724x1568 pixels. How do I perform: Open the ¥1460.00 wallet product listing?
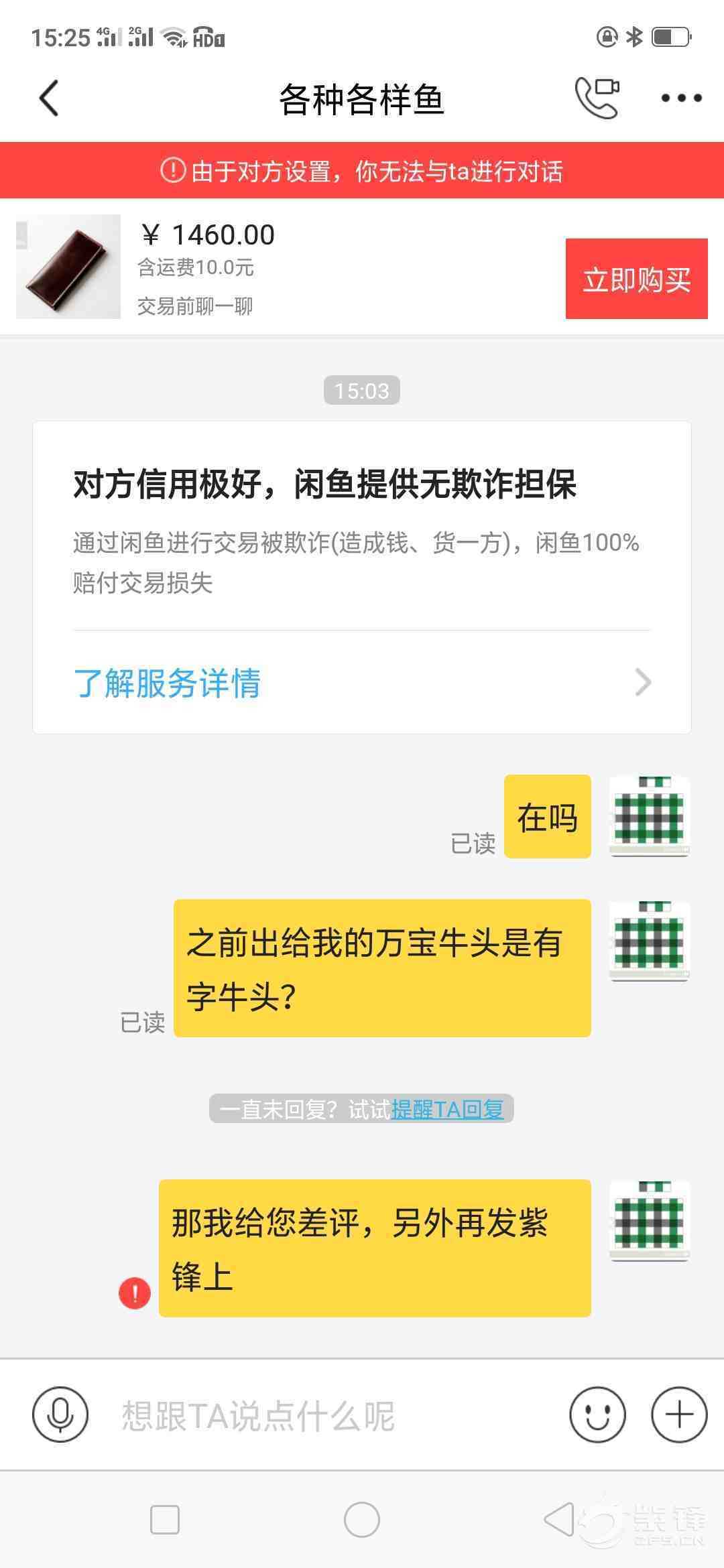[68, 266]
